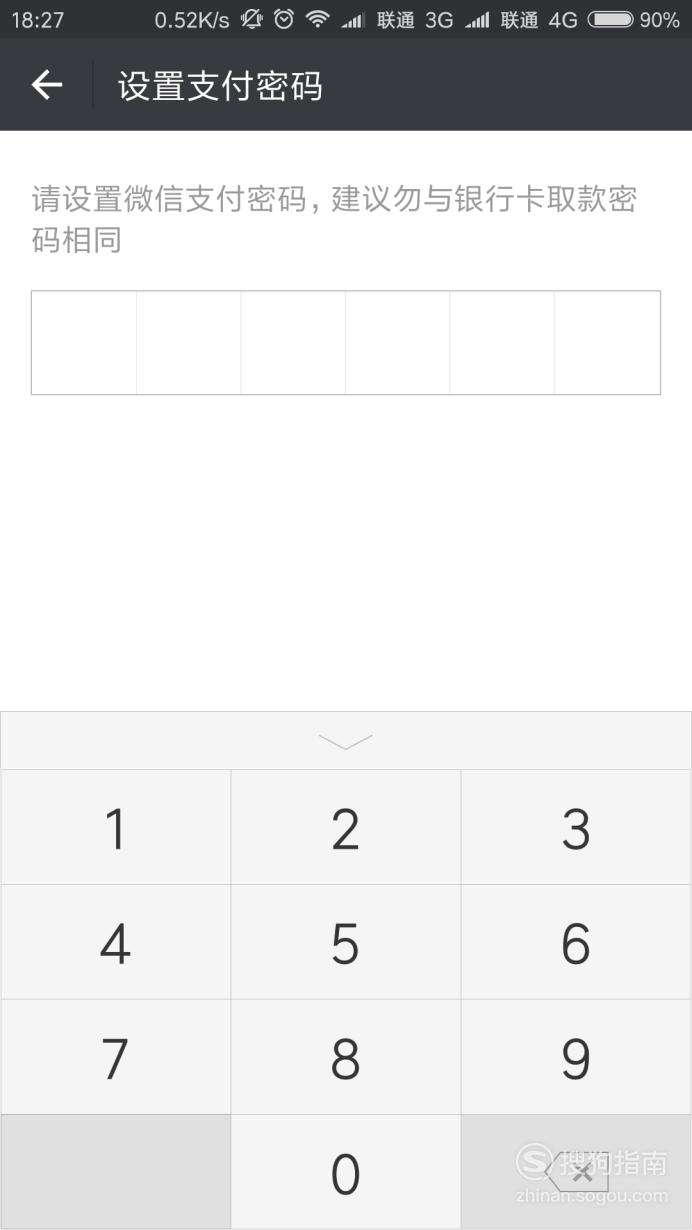Enter digit 5 on the keypad

346,943
